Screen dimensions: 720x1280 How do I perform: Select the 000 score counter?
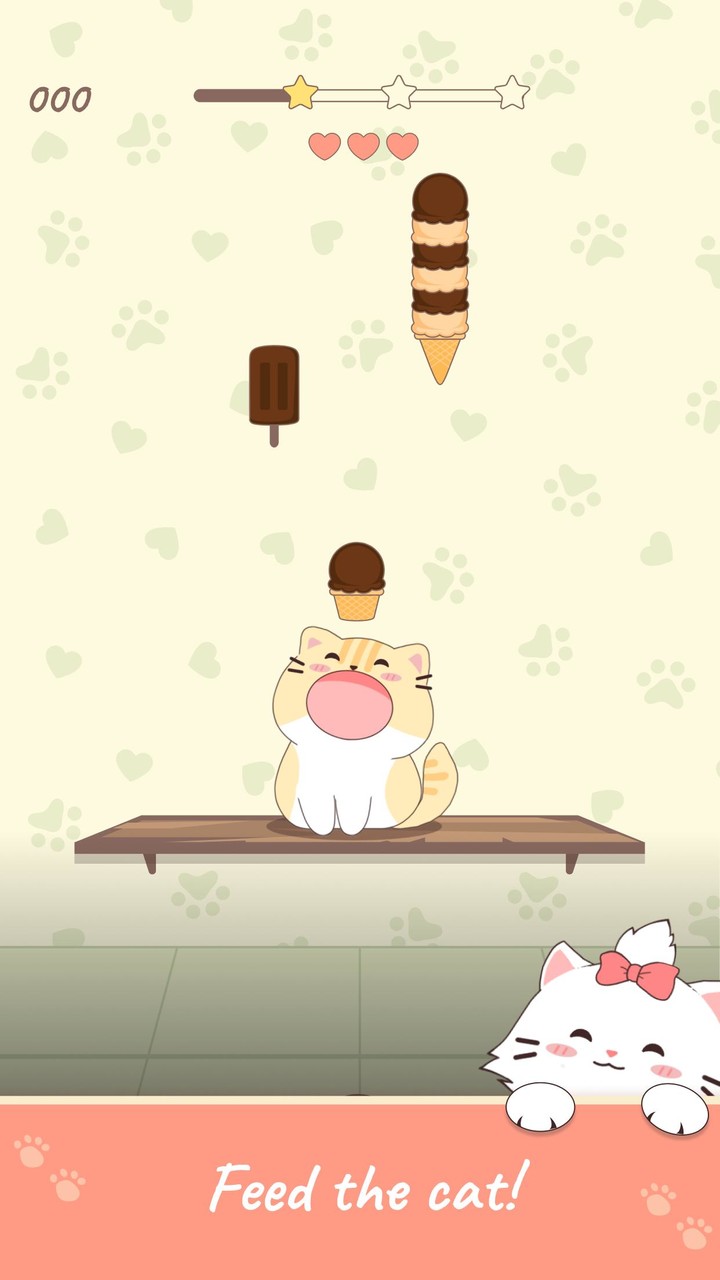(x=60, y=98)
